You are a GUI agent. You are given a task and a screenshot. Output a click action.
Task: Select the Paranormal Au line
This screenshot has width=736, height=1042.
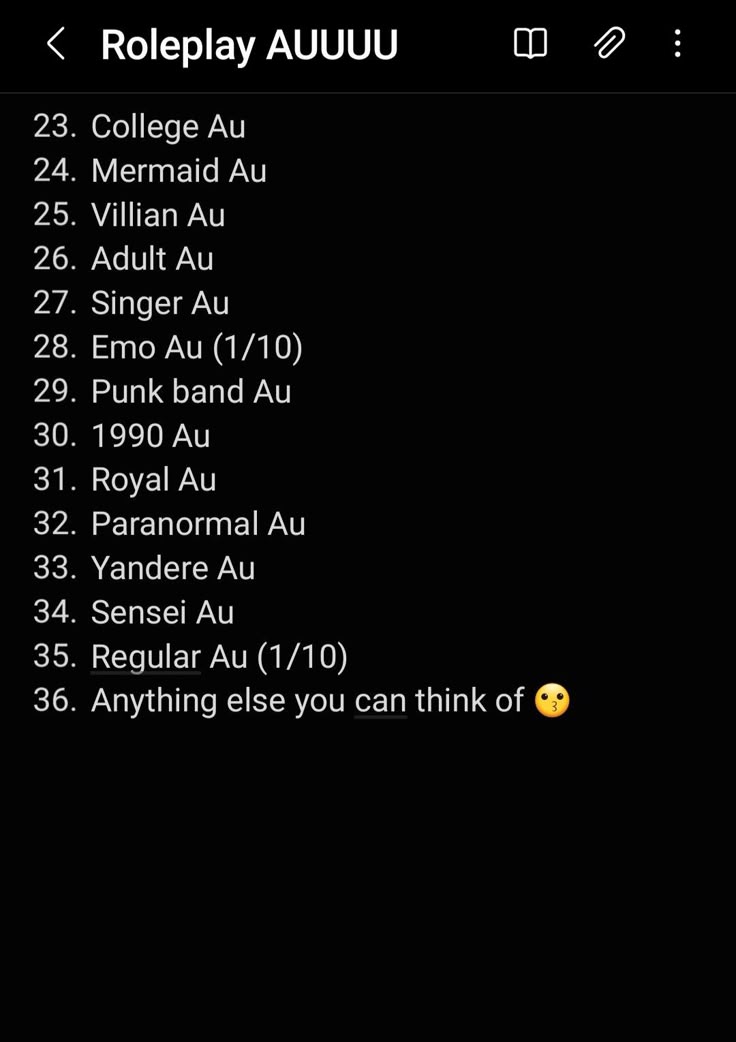[x=198, y=524]
